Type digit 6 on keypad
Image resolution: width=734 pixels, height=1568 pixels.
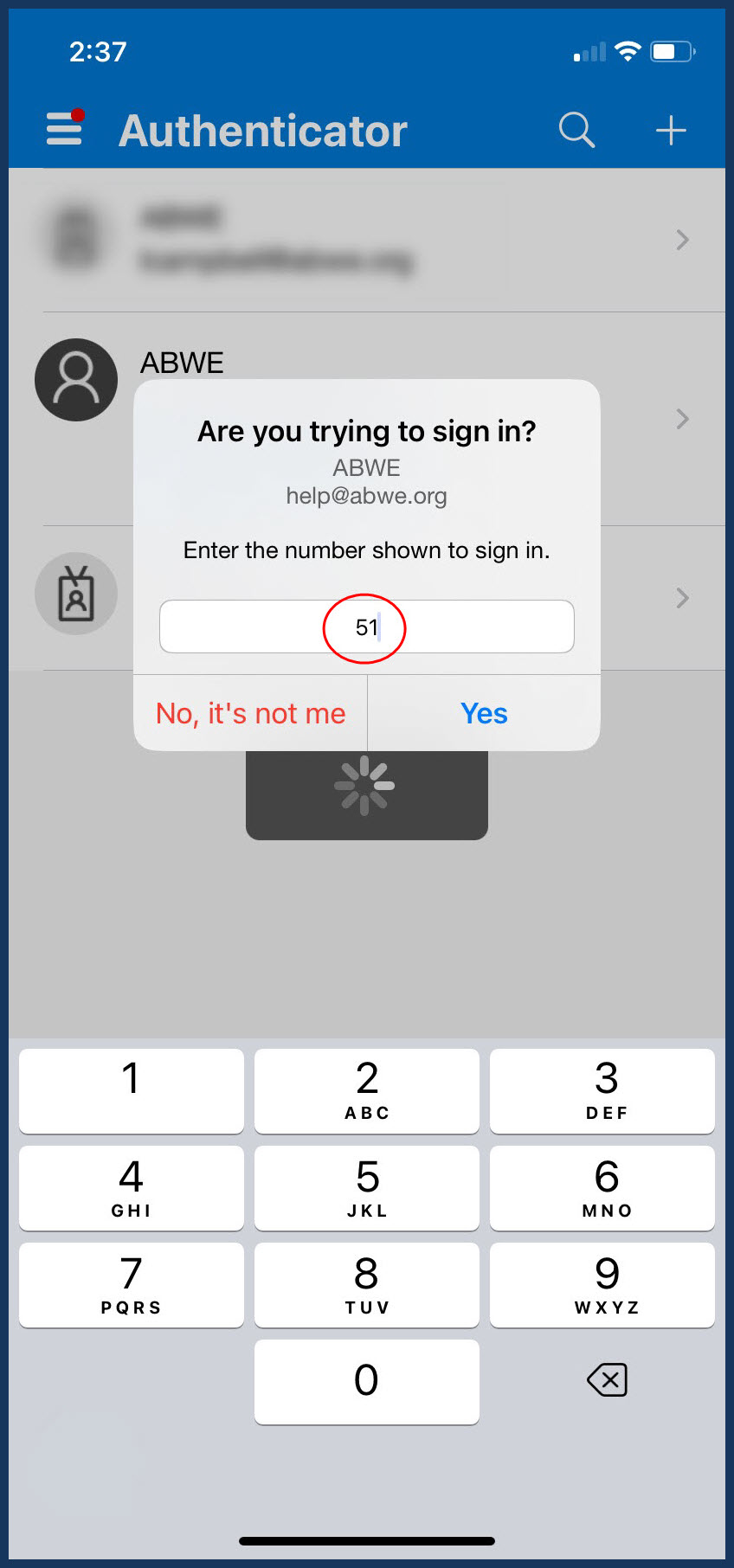click(602, 1187)
